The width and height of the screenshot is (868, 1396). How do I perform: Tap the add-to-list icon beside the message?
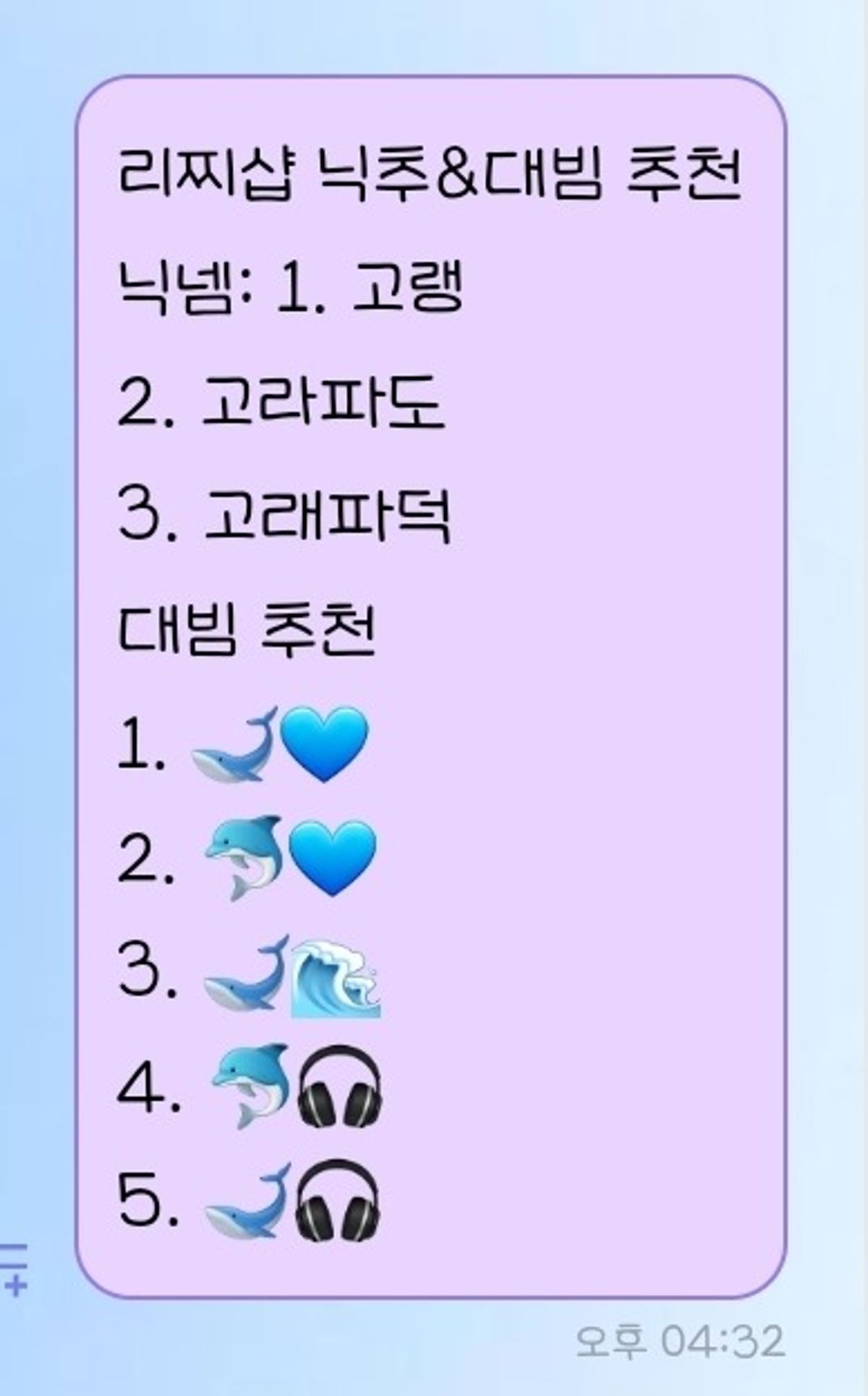click(14, 1267)
